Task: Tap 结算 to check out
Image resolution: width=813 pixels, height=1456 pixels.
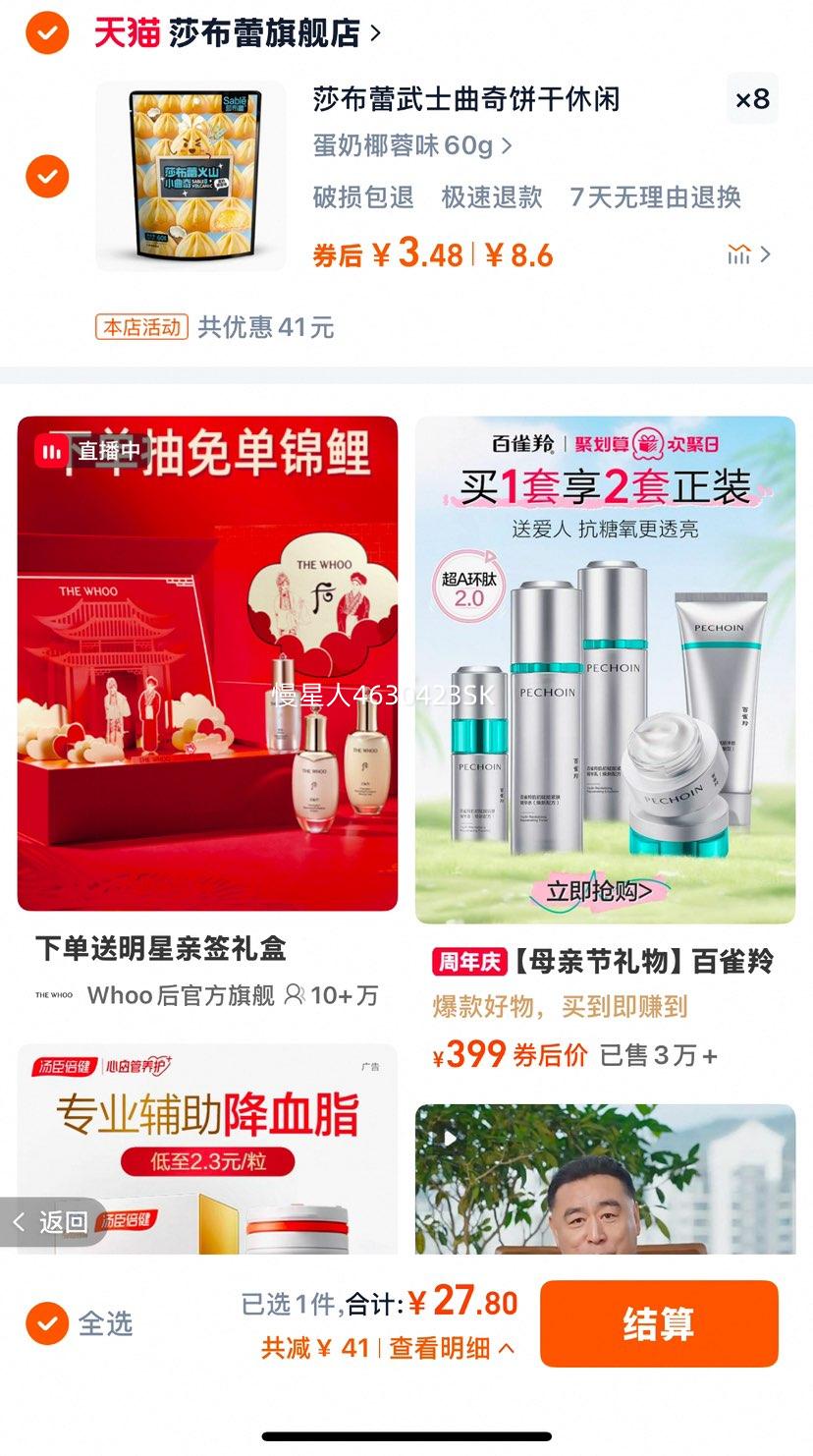Action: coord(659,1323)
